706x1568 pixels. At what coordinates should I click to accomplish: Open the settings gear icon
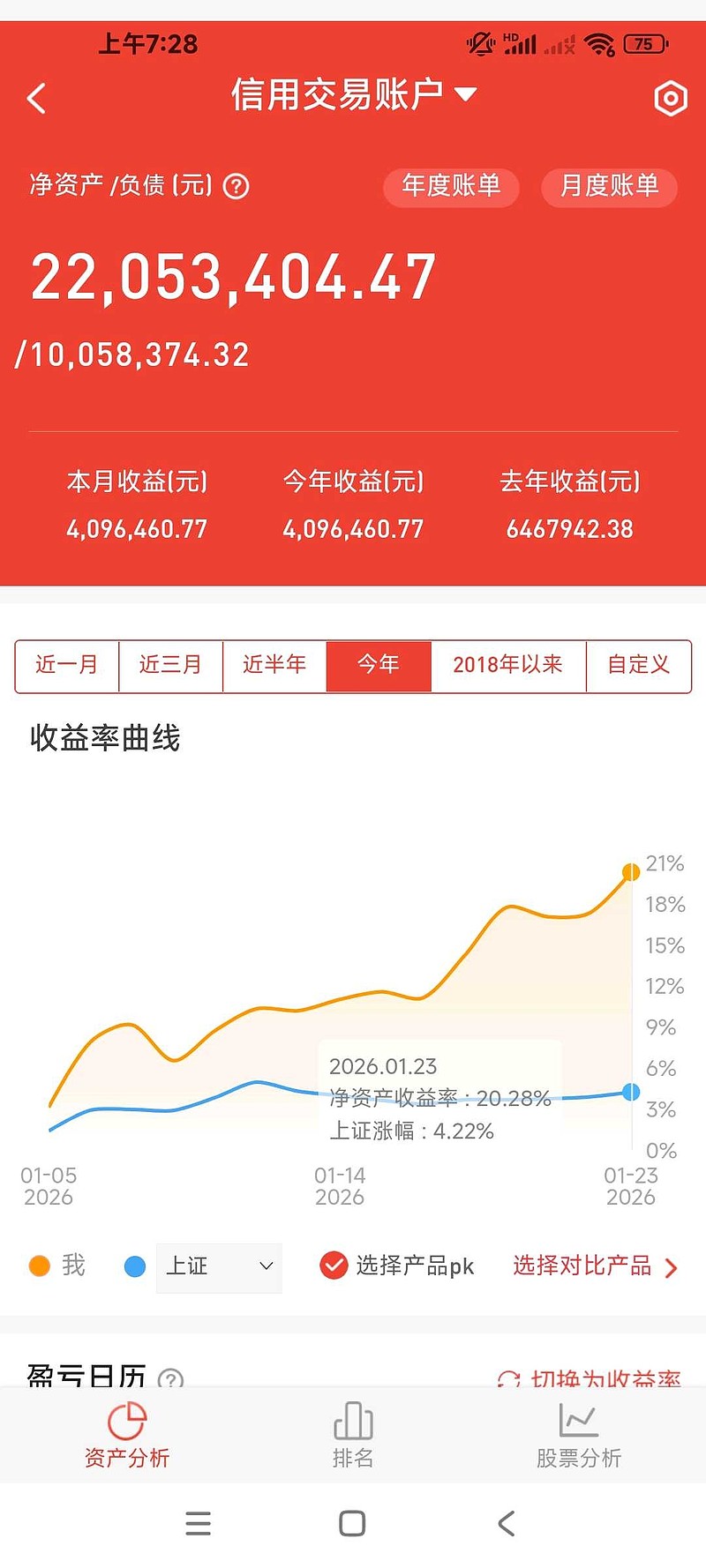click(670, 99)
